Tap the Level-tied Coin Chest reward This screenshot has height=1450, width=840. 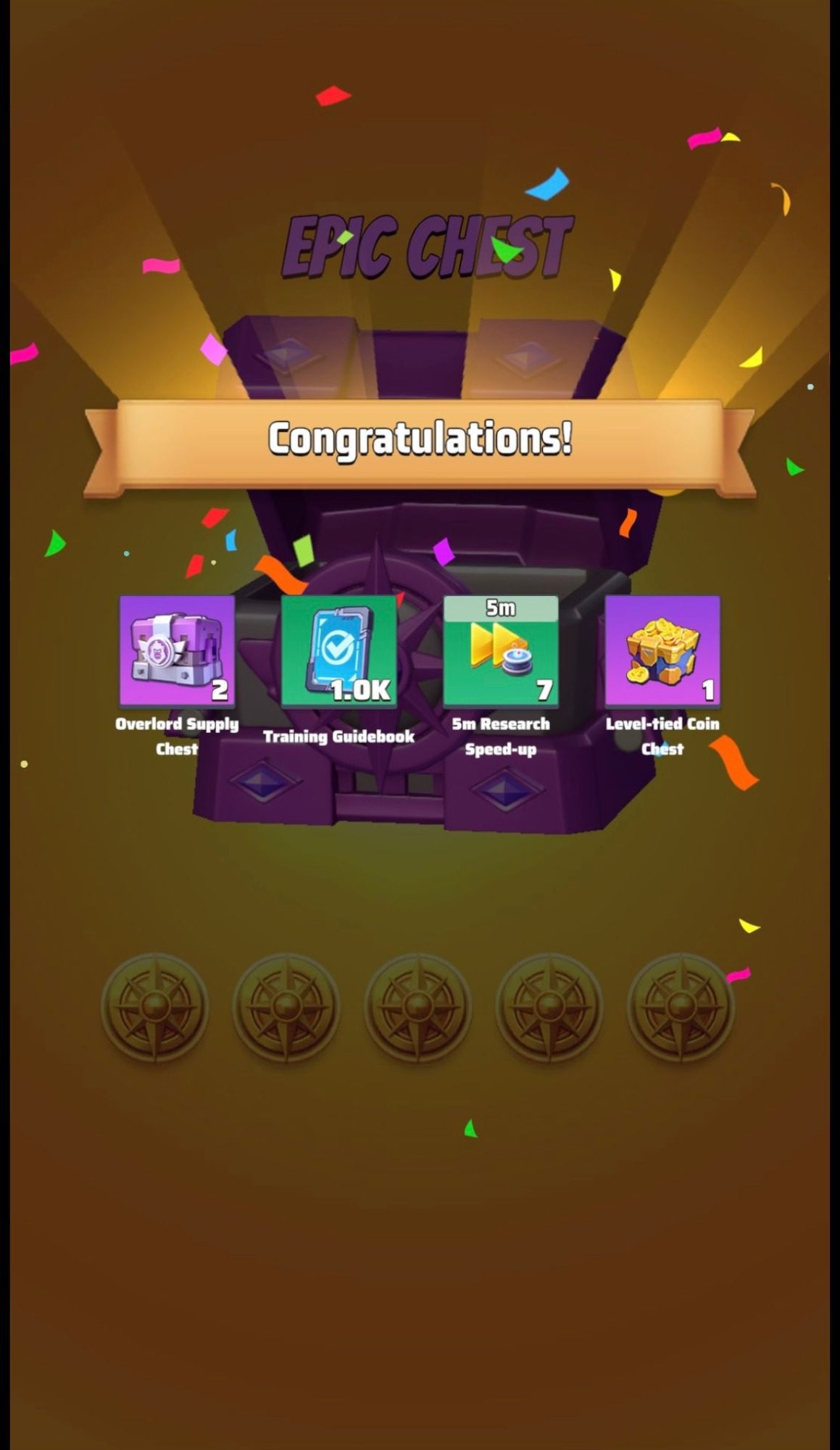coord(662,650)
